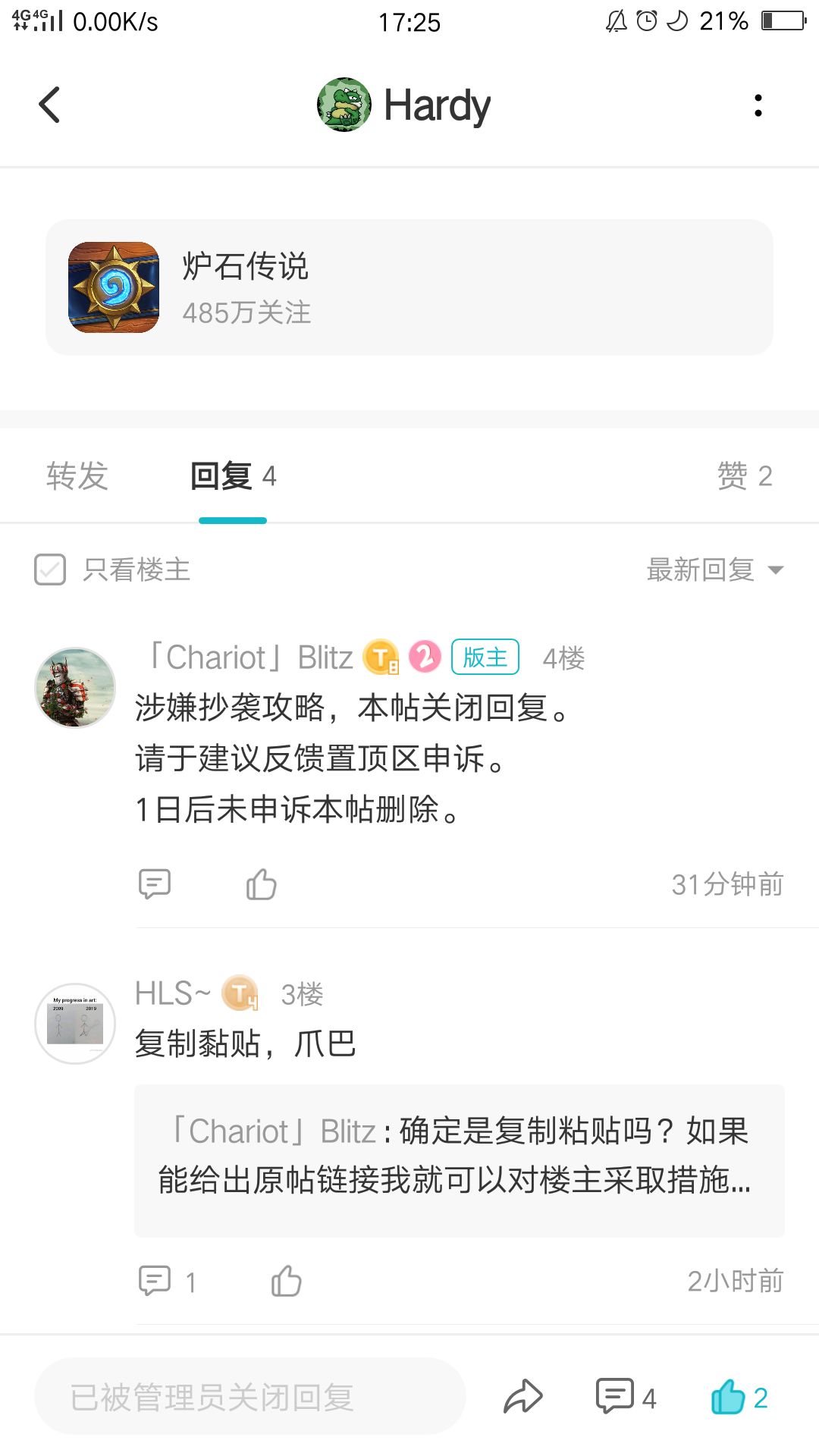Go back using the top-left arrow
This screenshot has height=1456, width=819.
[50, 105]
